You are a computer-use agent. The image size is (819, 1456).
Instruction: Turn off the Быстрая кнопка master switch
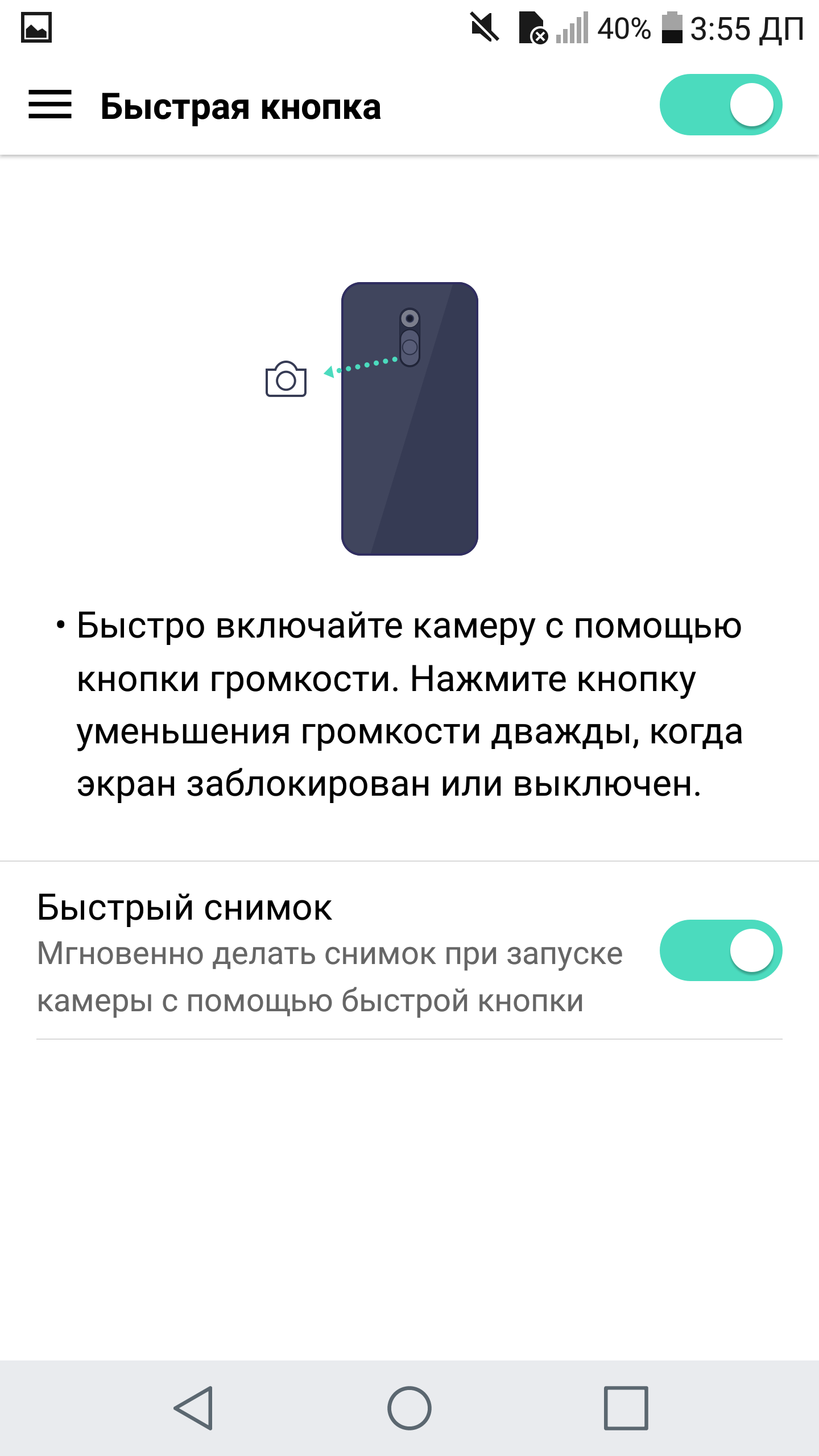pos(721,105)
